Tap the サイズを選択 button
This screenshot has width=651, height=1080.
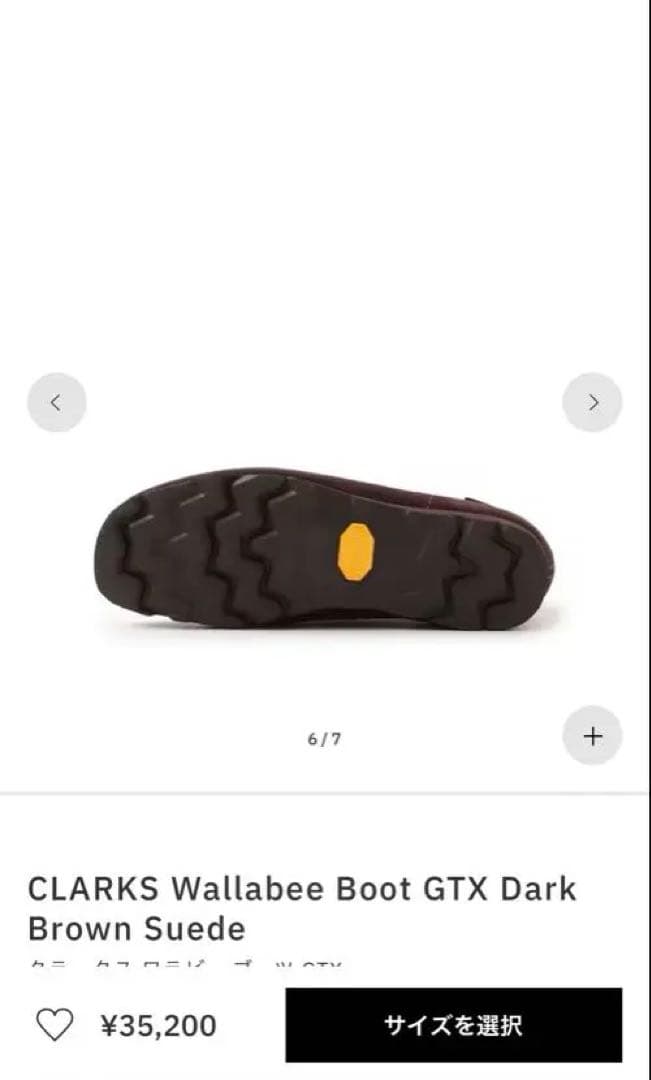point(453,1025)
